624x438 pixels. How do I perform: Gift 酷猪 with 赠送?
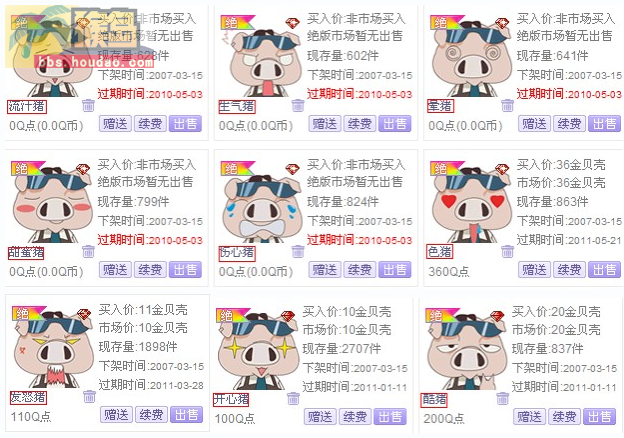(530, 416)
